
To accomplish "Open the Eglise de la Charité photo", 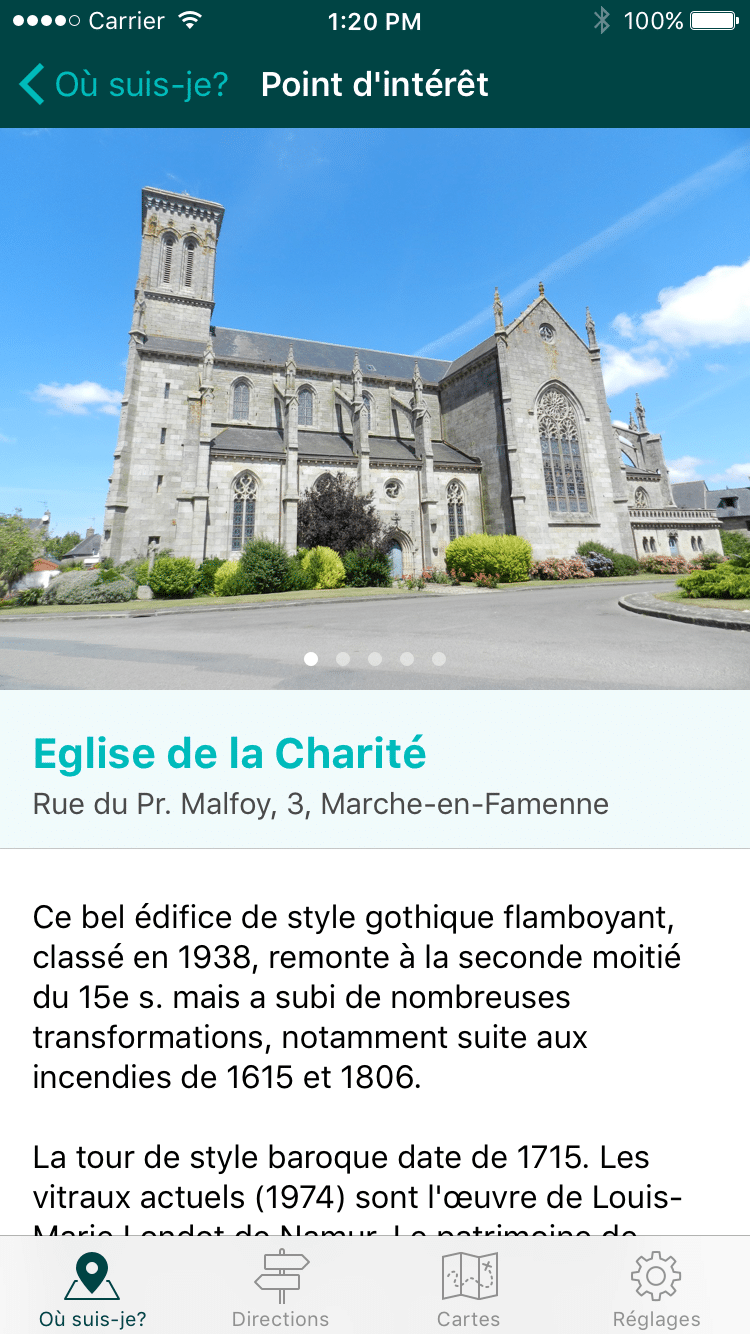I will (x=375, y=400).
